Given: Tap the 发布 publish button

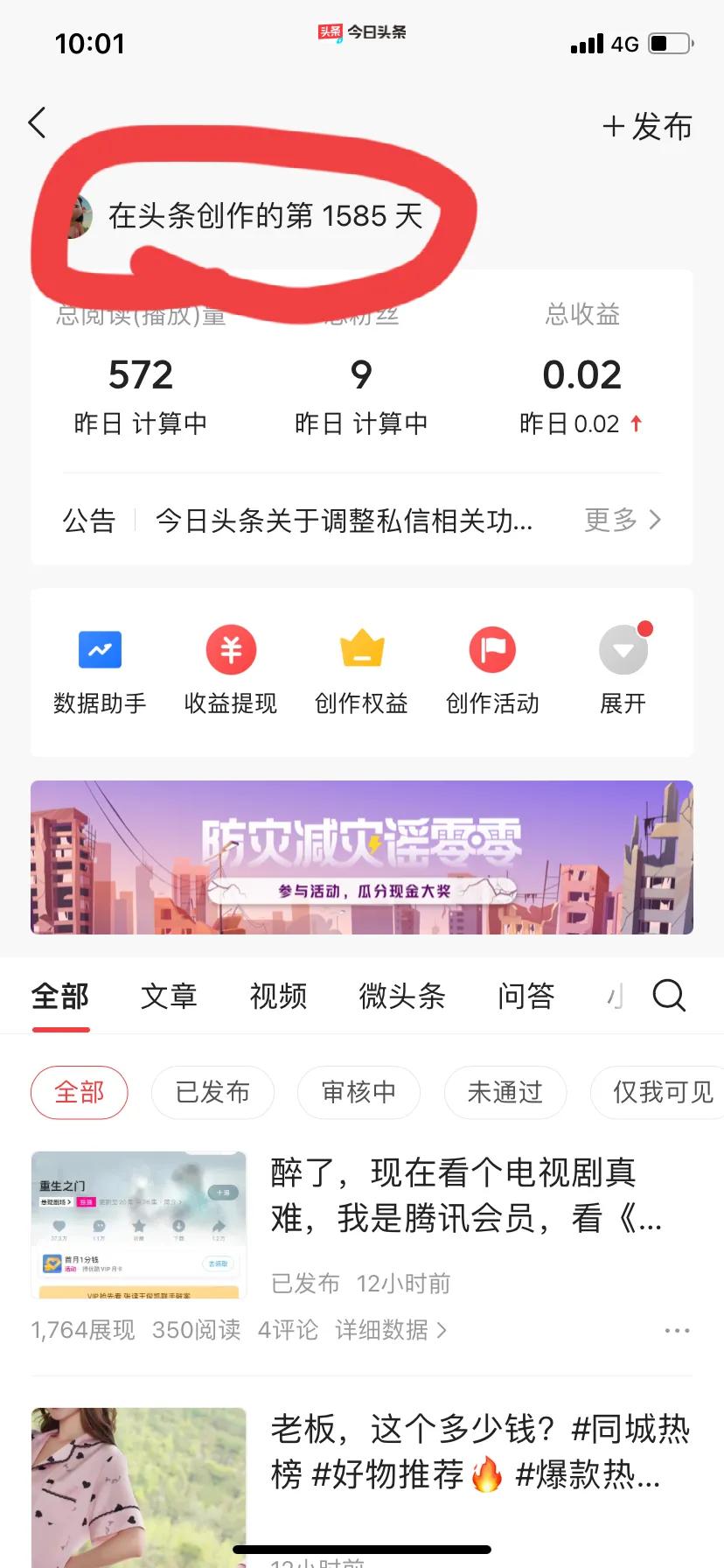Looking at the screenshot, I should (647, 127).
